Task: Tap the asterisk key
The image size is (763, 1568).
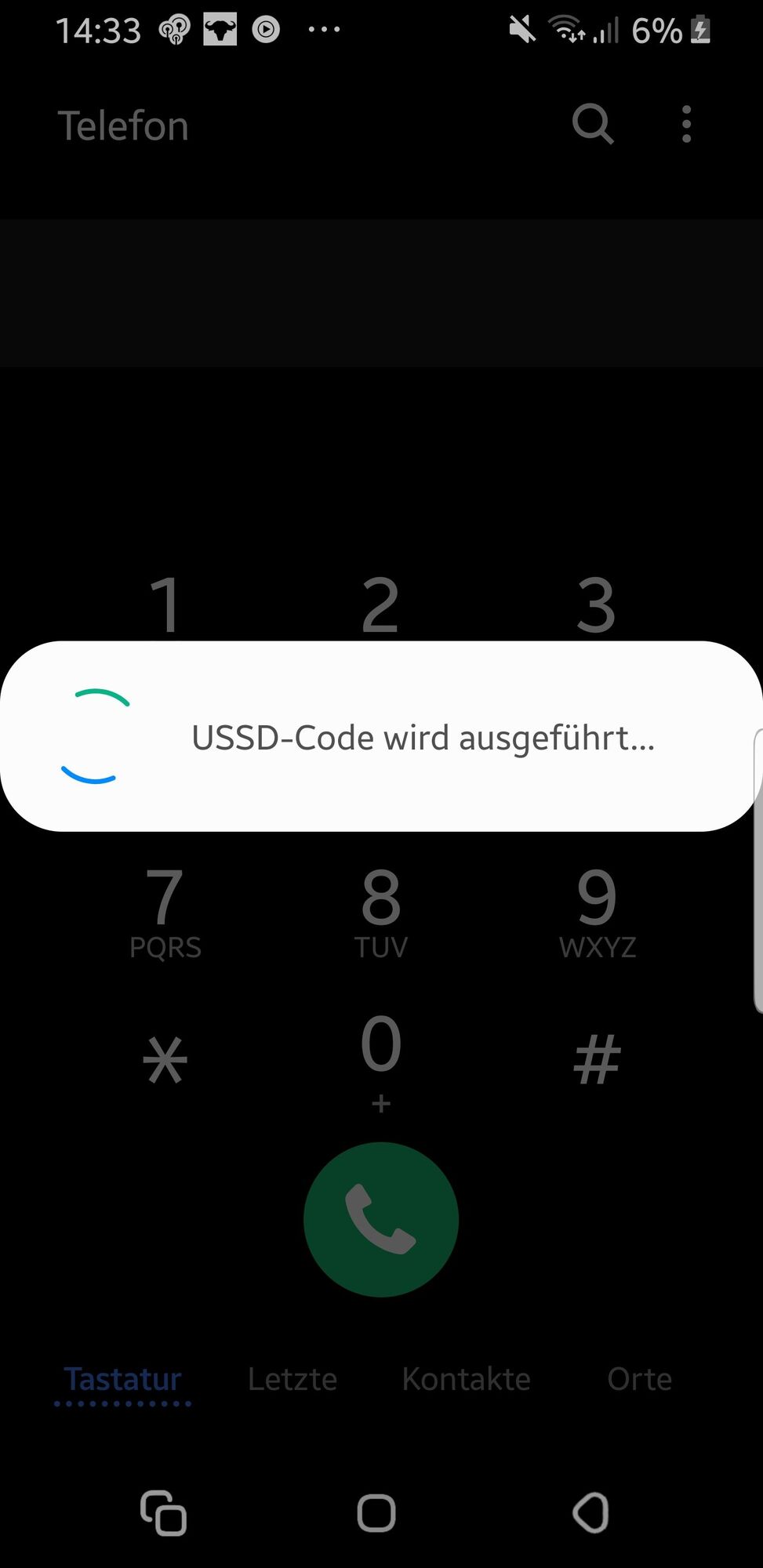Action: 165,1060
